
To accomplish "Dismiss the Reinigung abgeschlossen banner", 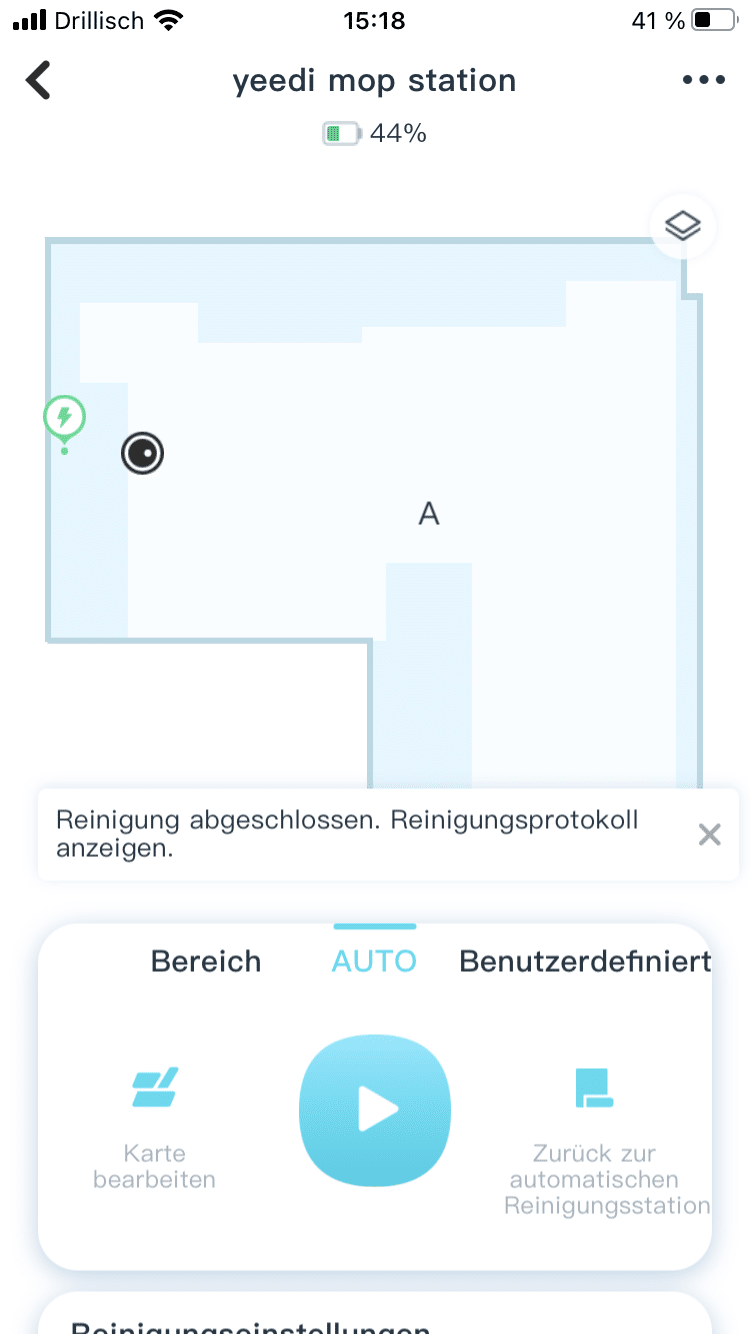I will click(709, 835).
